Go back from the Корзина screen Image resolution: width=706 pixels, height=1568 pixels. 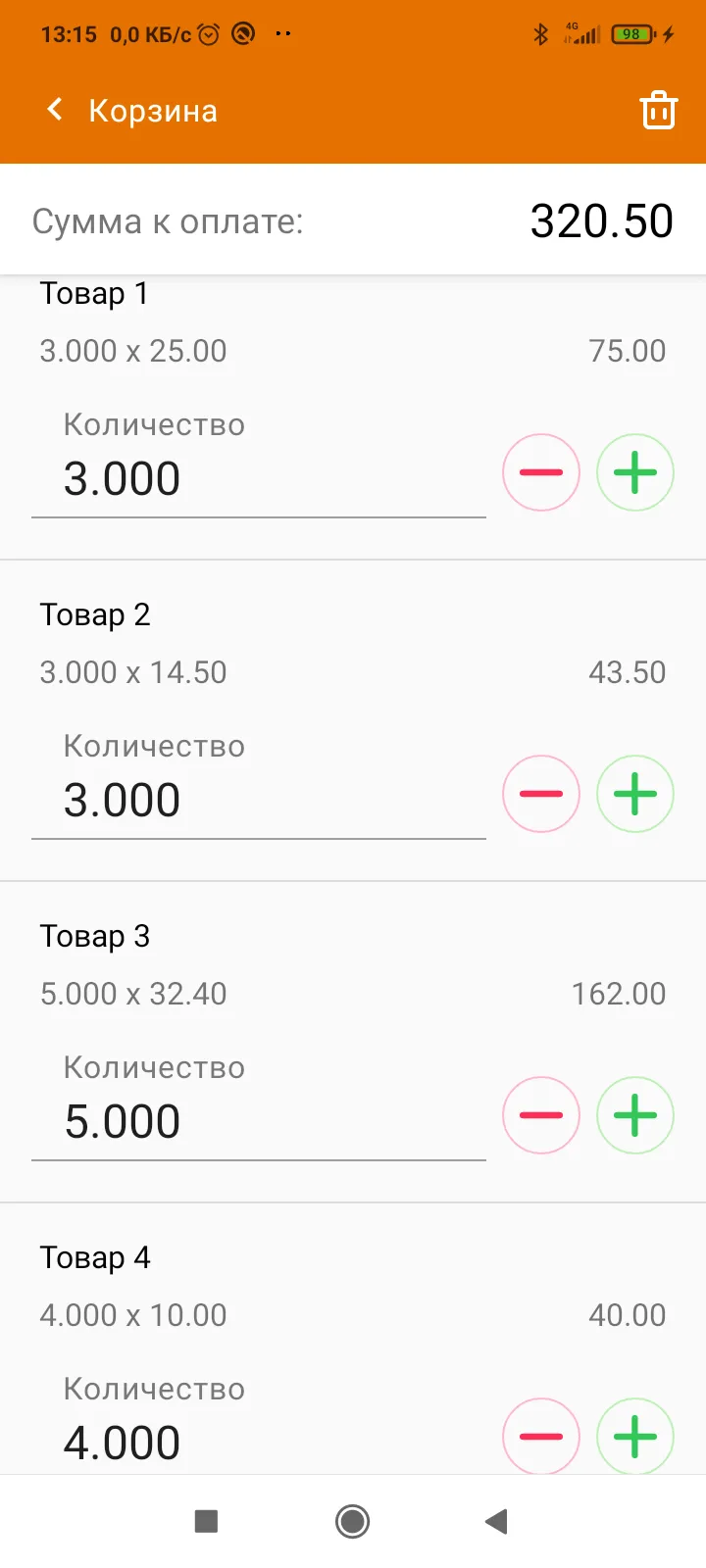pos(55,110)
